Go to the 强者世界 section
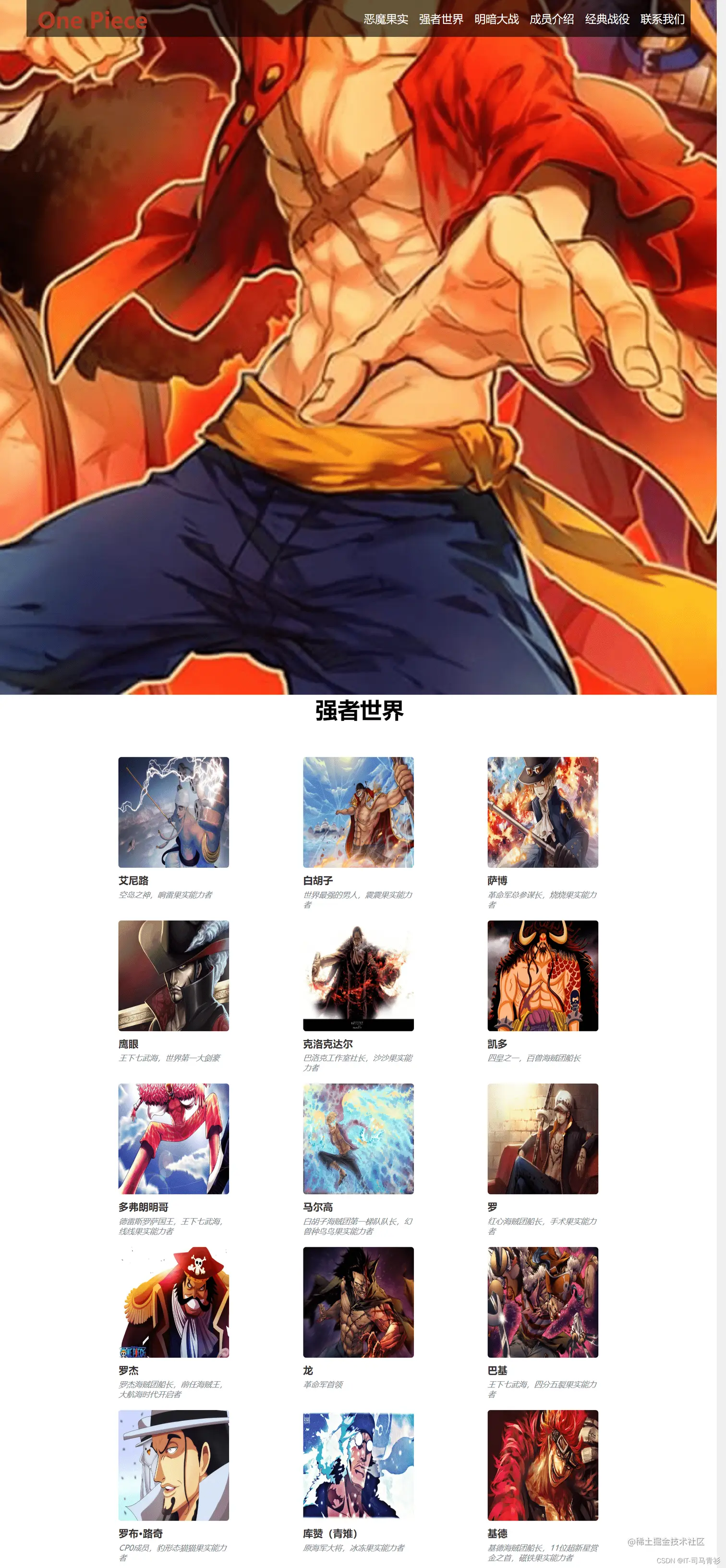 [x=441, y=20]
